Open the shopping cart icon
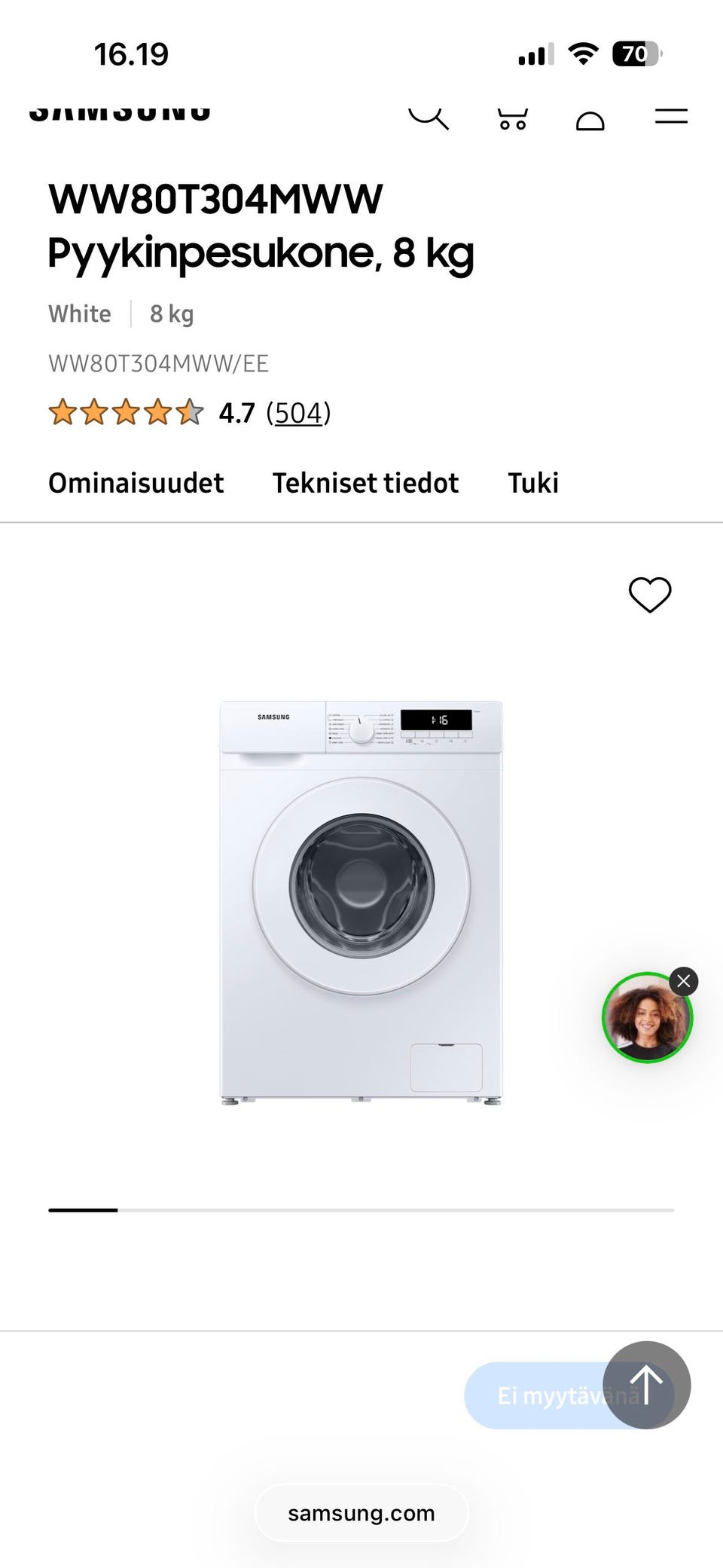Image resolution: width=723 pixels, height=1568 pixels. click(x=512, y=117)
